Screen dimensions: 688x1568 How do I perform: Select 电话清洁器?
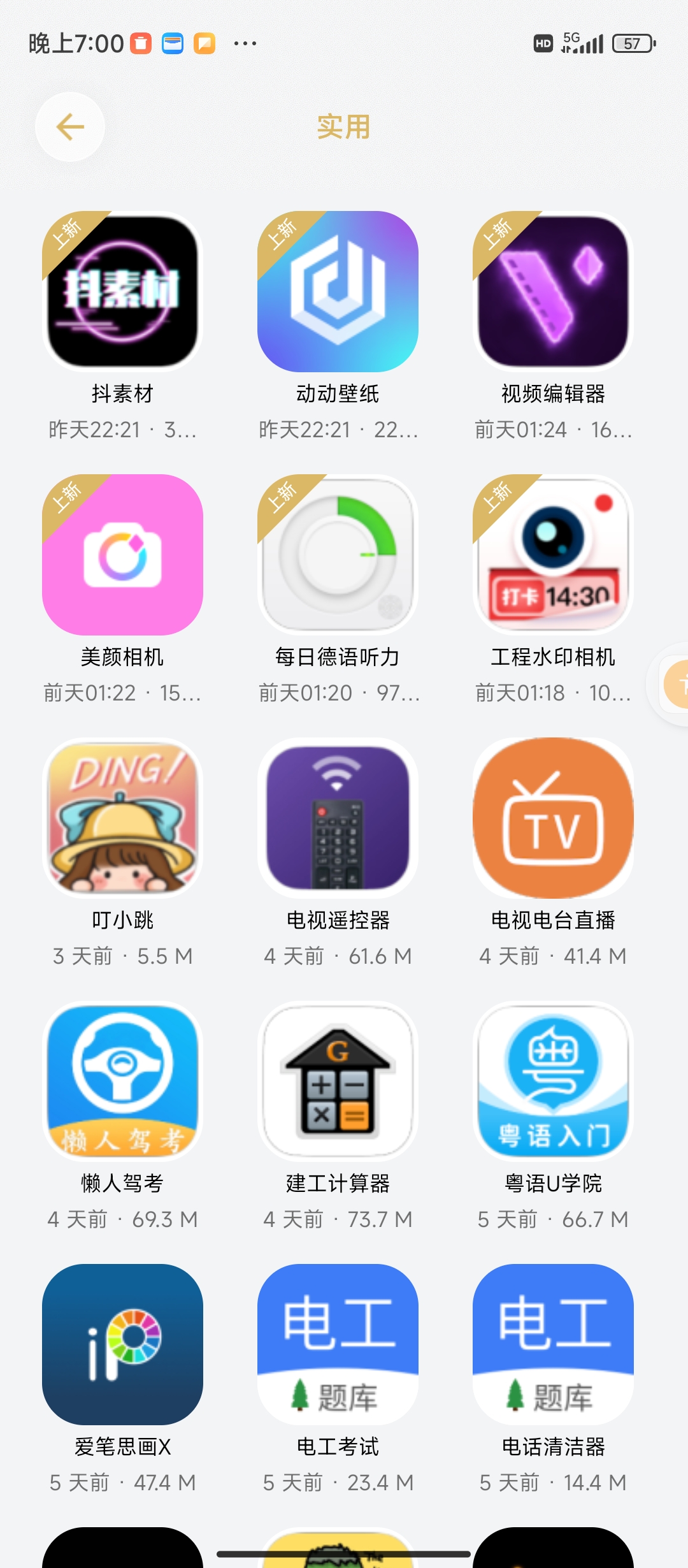[x=553, y=1344]
